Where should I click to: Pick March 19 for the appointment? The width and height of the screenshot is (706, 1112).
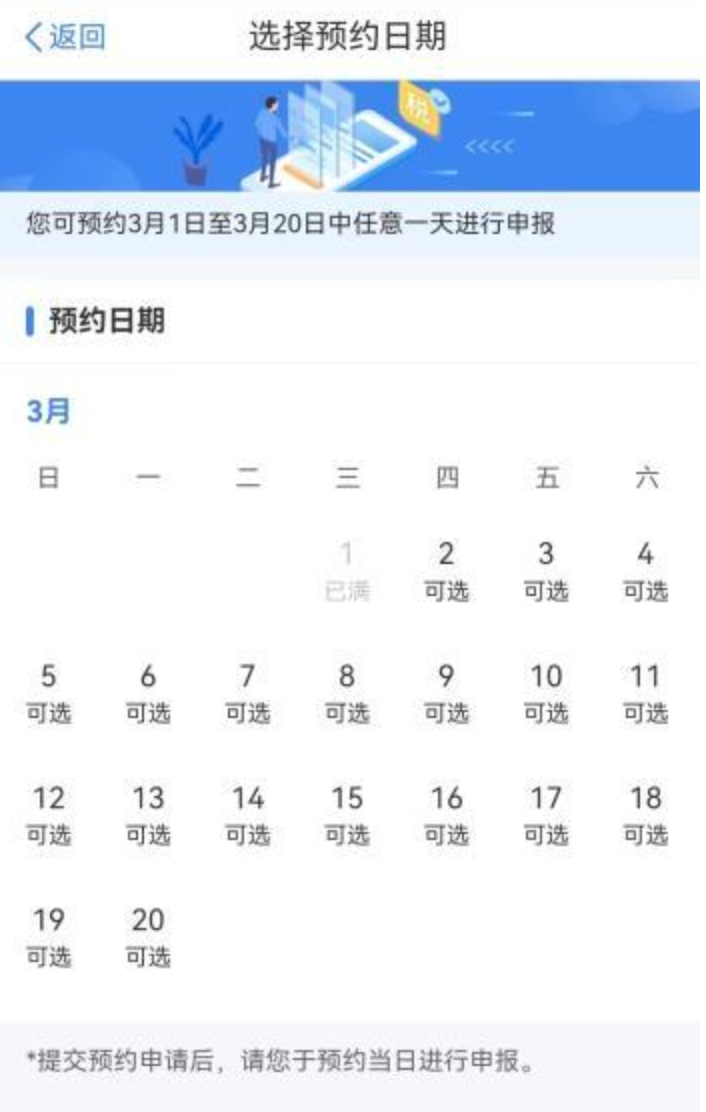[48, 936]
